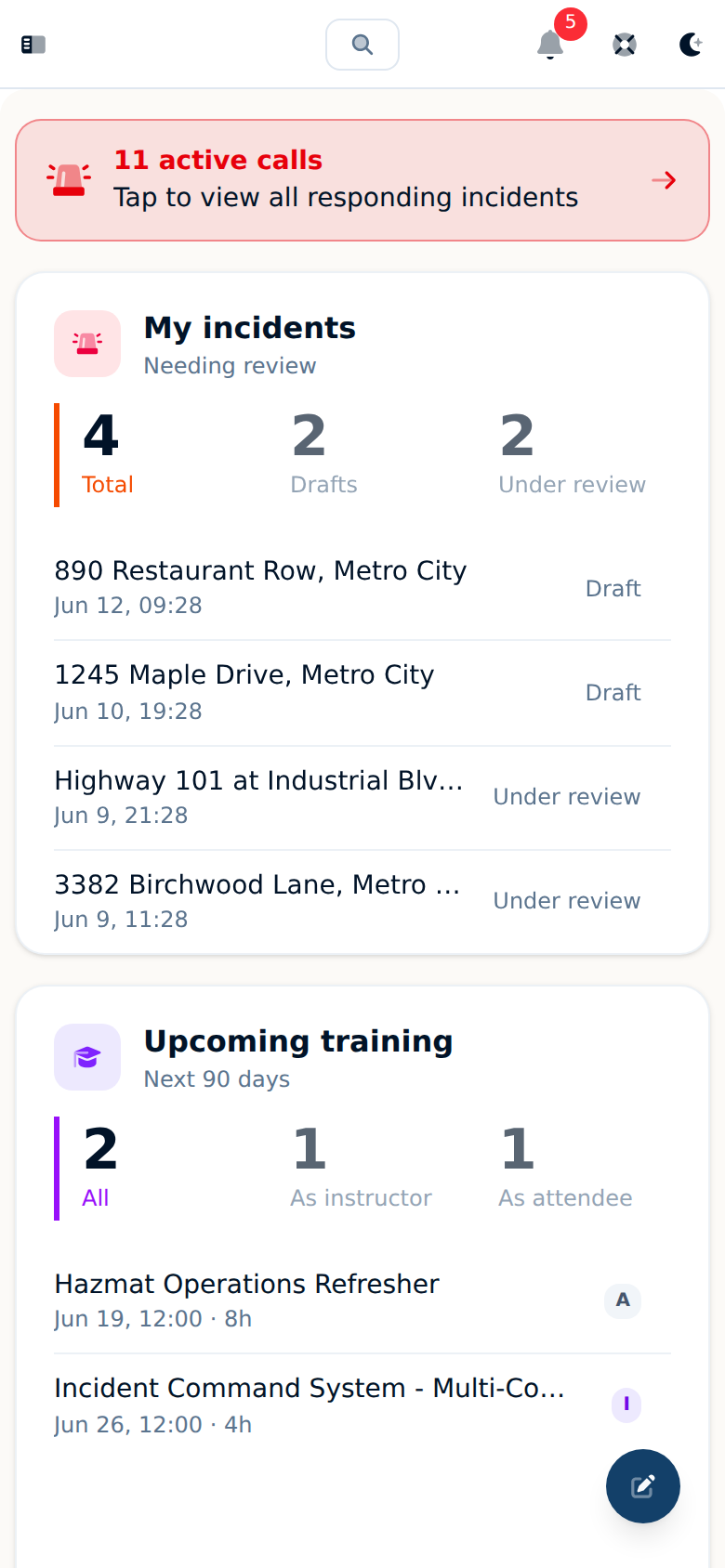
Task: Open the 1245 Maple Drive draft
Action: (x=362, y=693)
